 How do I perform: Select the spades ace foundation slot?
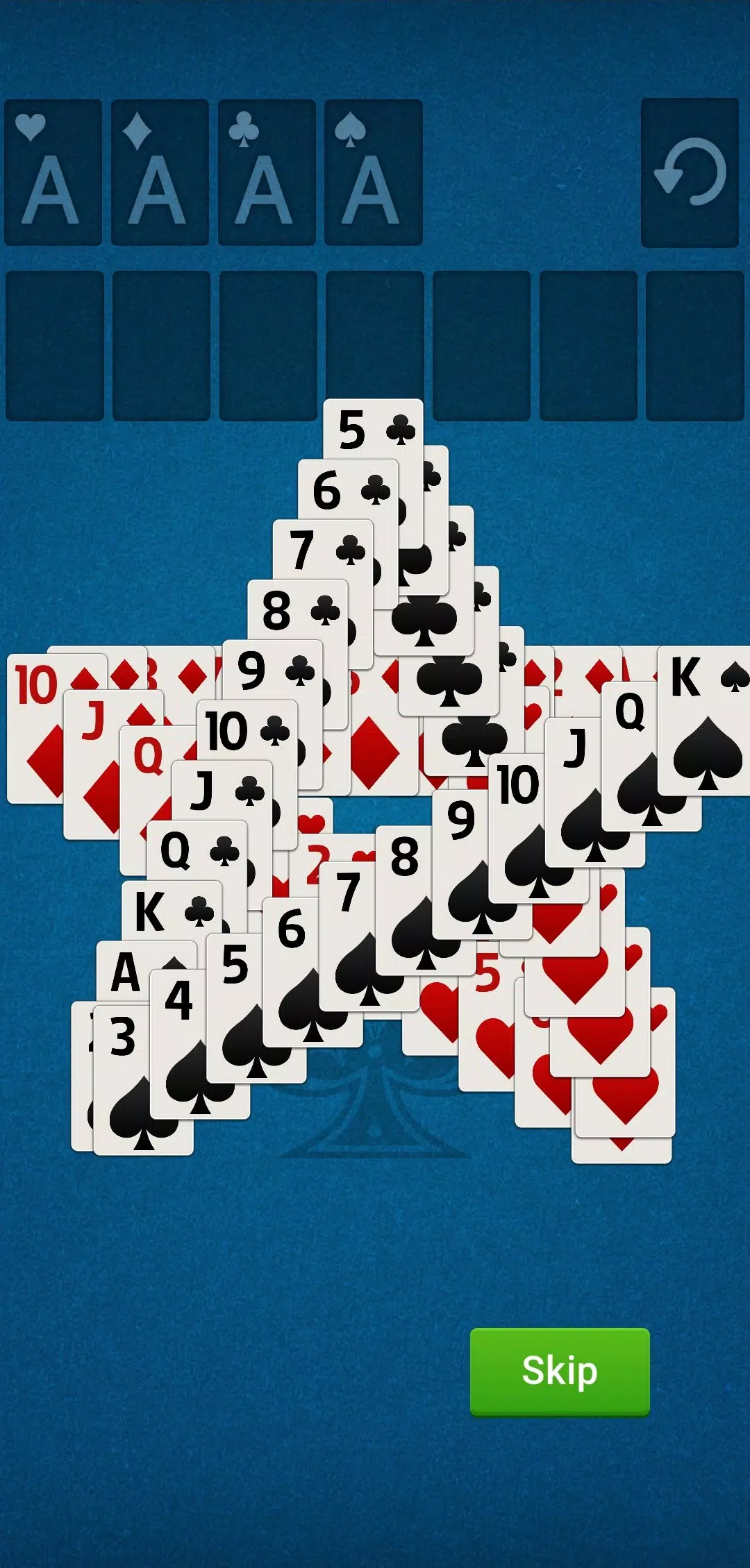pyautogui.click(x=374, y=172)
